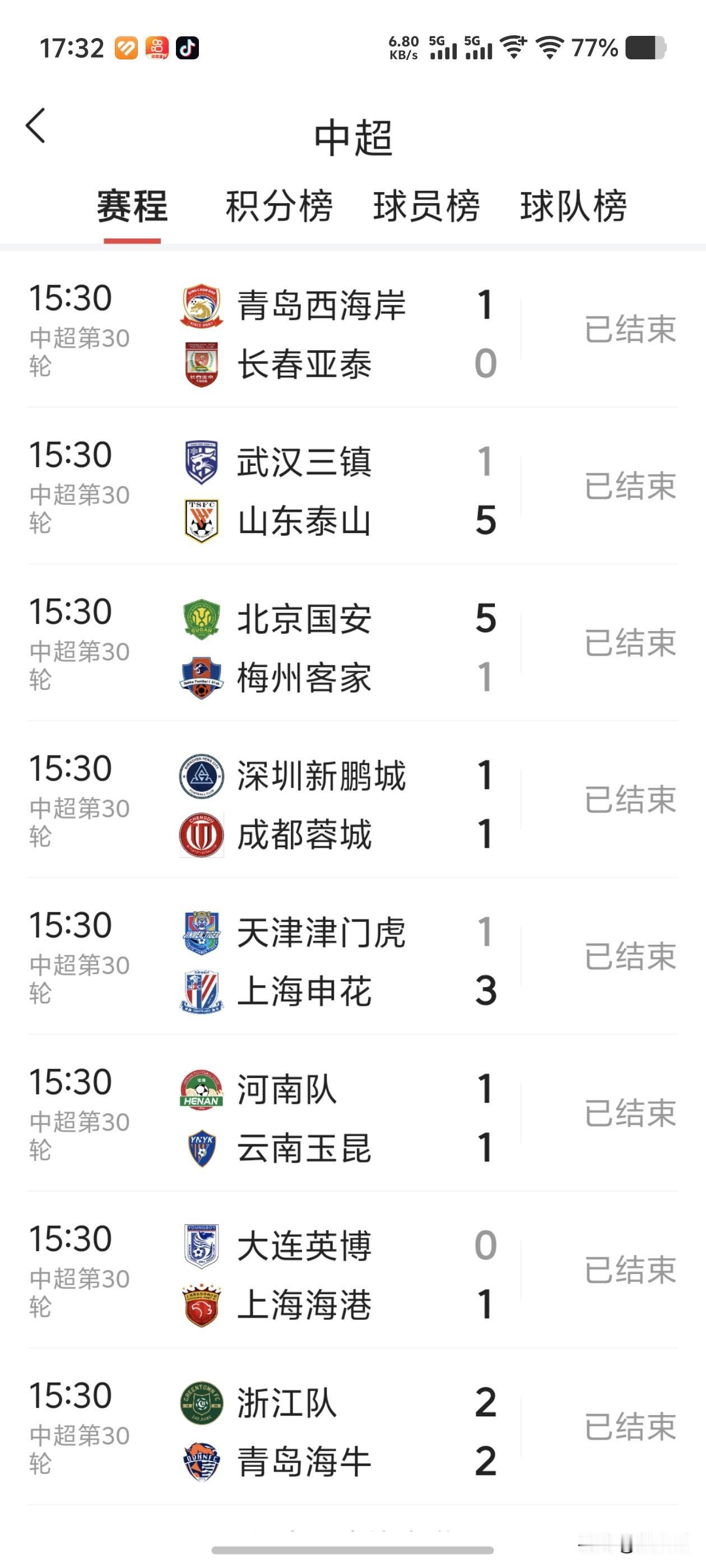Tap the 深圳新鹏城 vs 成都蓉城 match row

click(x=352, y=804)
